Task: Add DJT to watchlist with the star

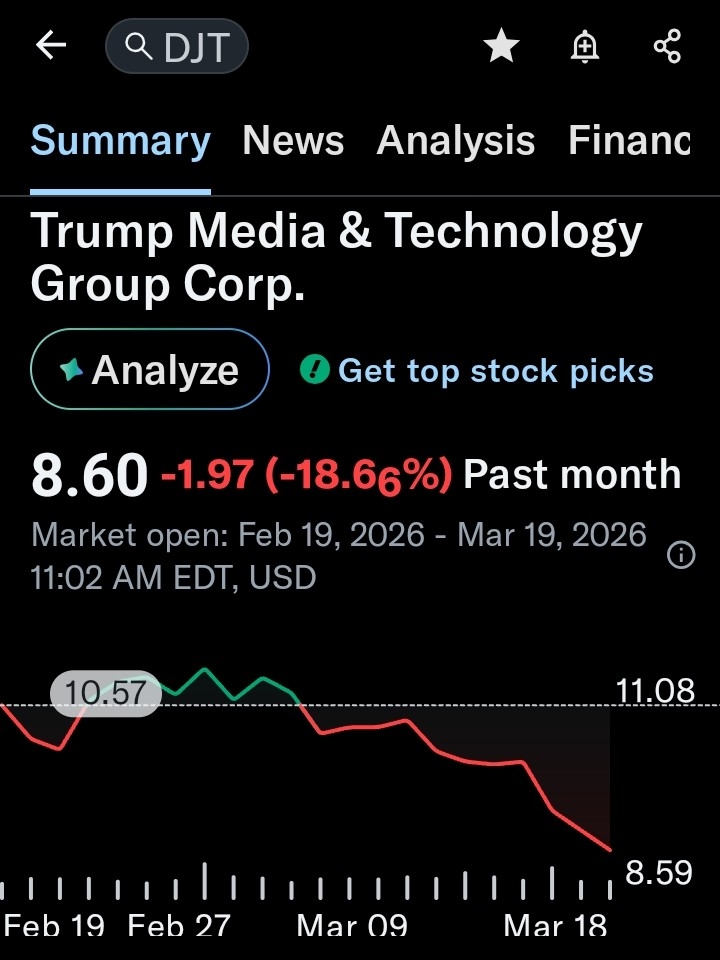Action: point(501,46)
